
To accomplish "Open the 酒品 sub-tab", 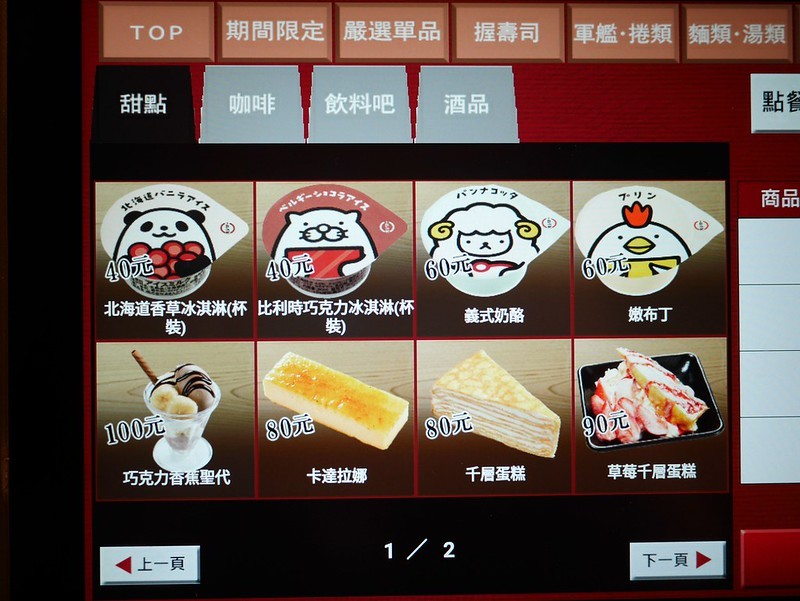I will point(466,105).
